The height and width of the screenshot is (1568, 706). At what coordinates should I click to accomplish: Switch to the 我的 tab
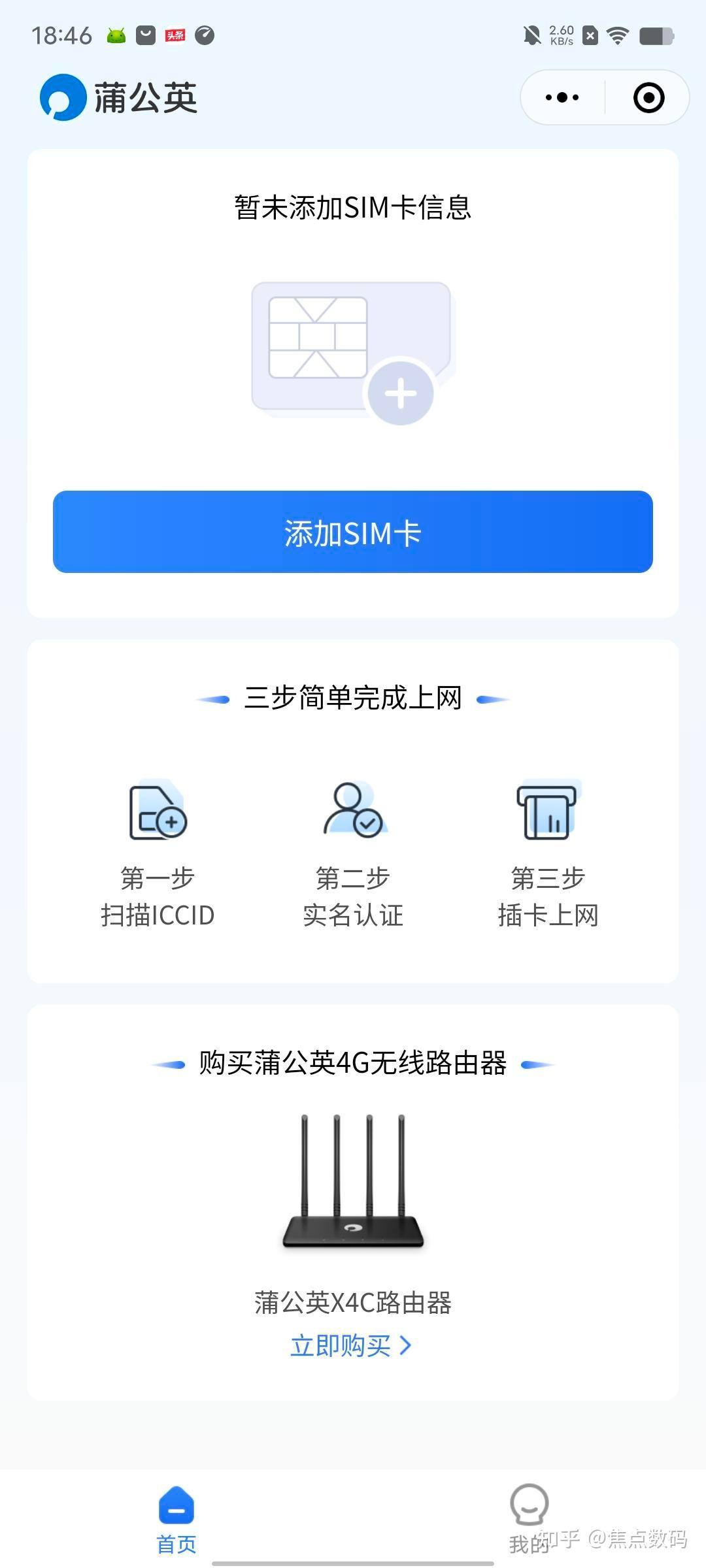(x=528, y=1516)
